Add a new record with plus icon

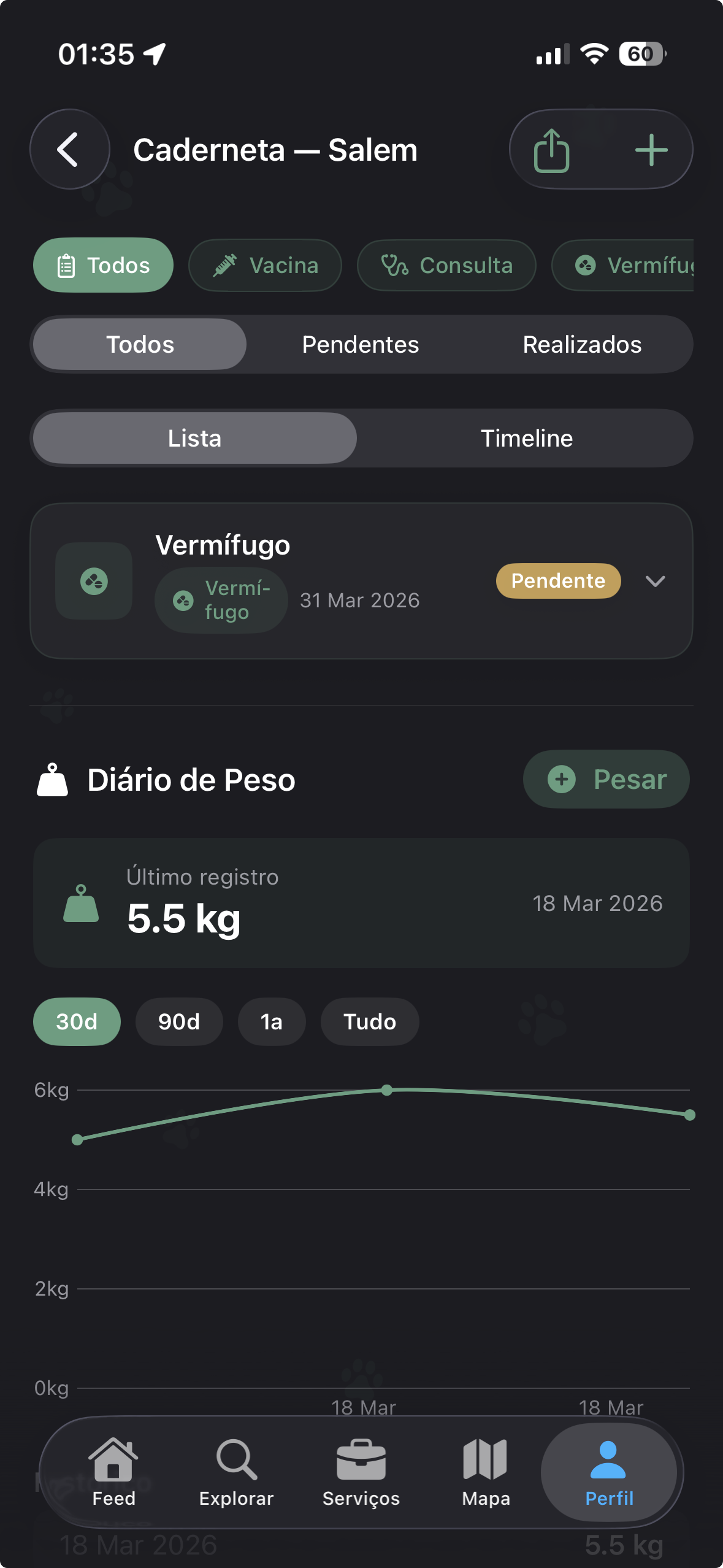(651, 150)
